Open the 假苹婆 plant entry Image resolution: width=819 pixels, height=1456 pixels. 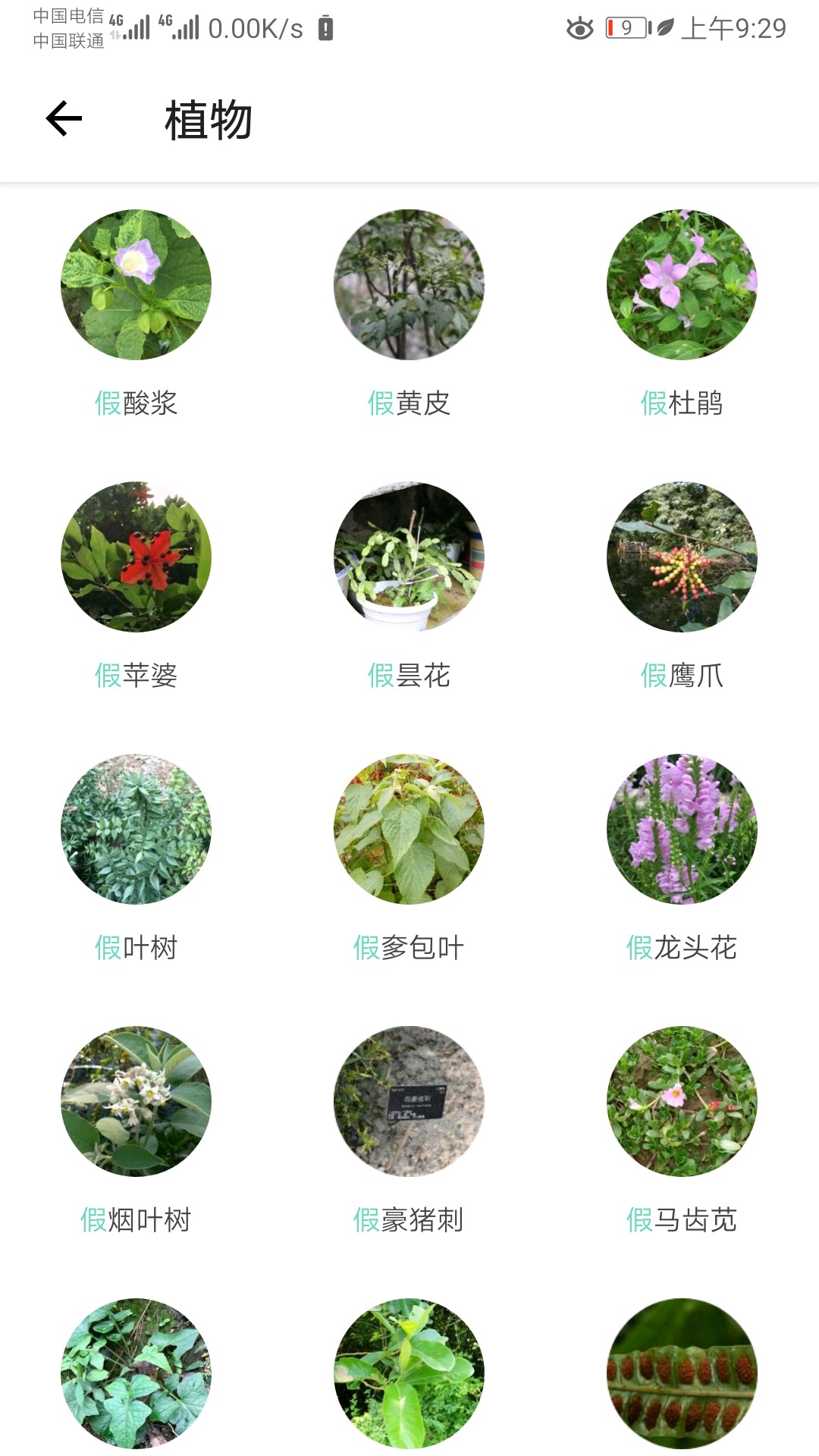[x=136, y=557]
